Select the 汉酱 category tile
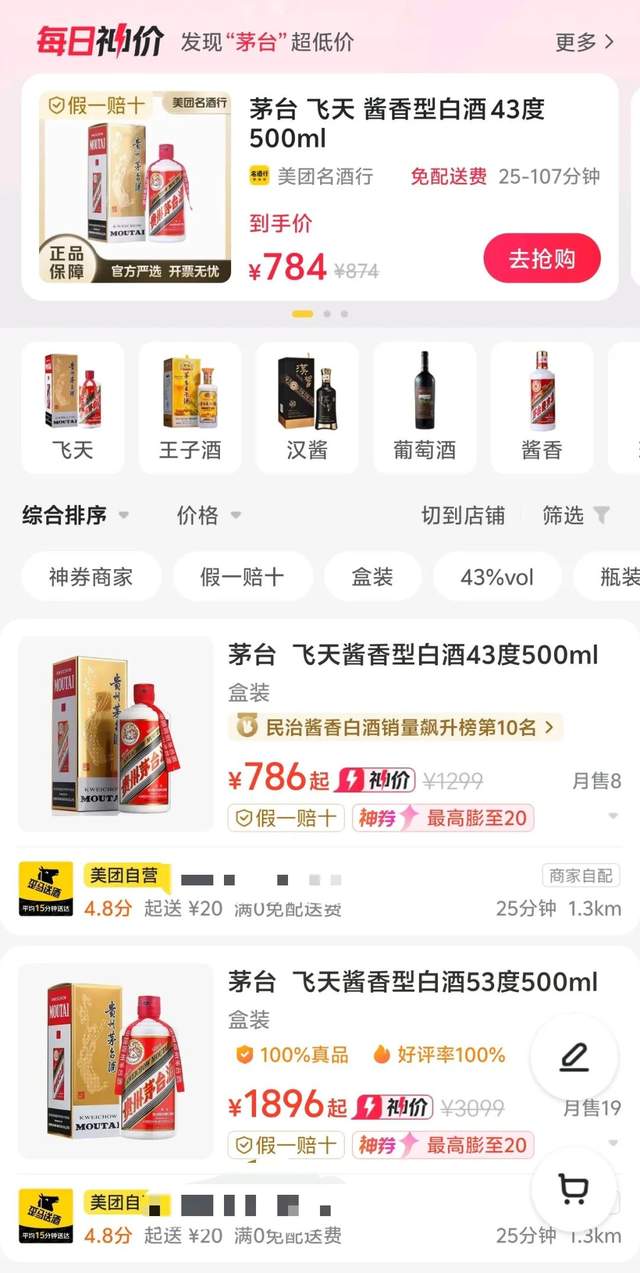Screen dimensions: 640x1273 pyautogui.click(x=307, y=407)
